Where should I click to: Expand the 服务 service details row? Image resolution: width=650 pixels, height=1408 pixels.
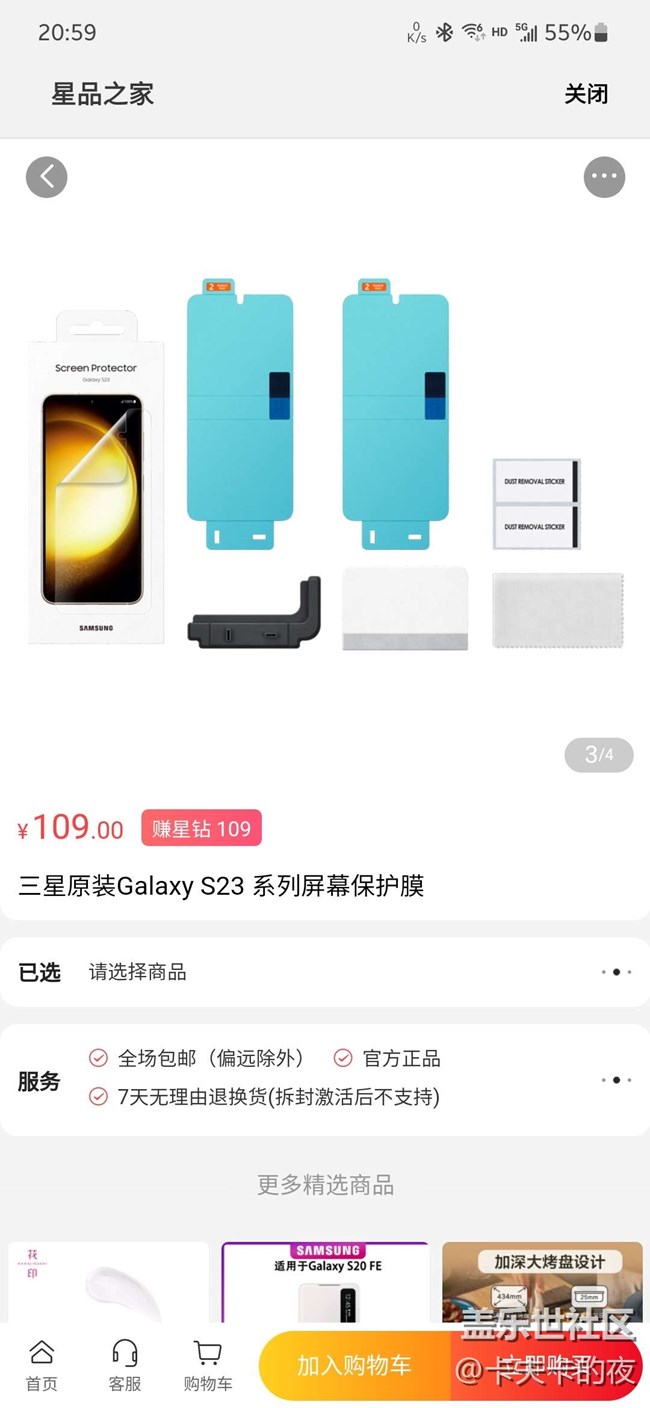click(325, 1079)
